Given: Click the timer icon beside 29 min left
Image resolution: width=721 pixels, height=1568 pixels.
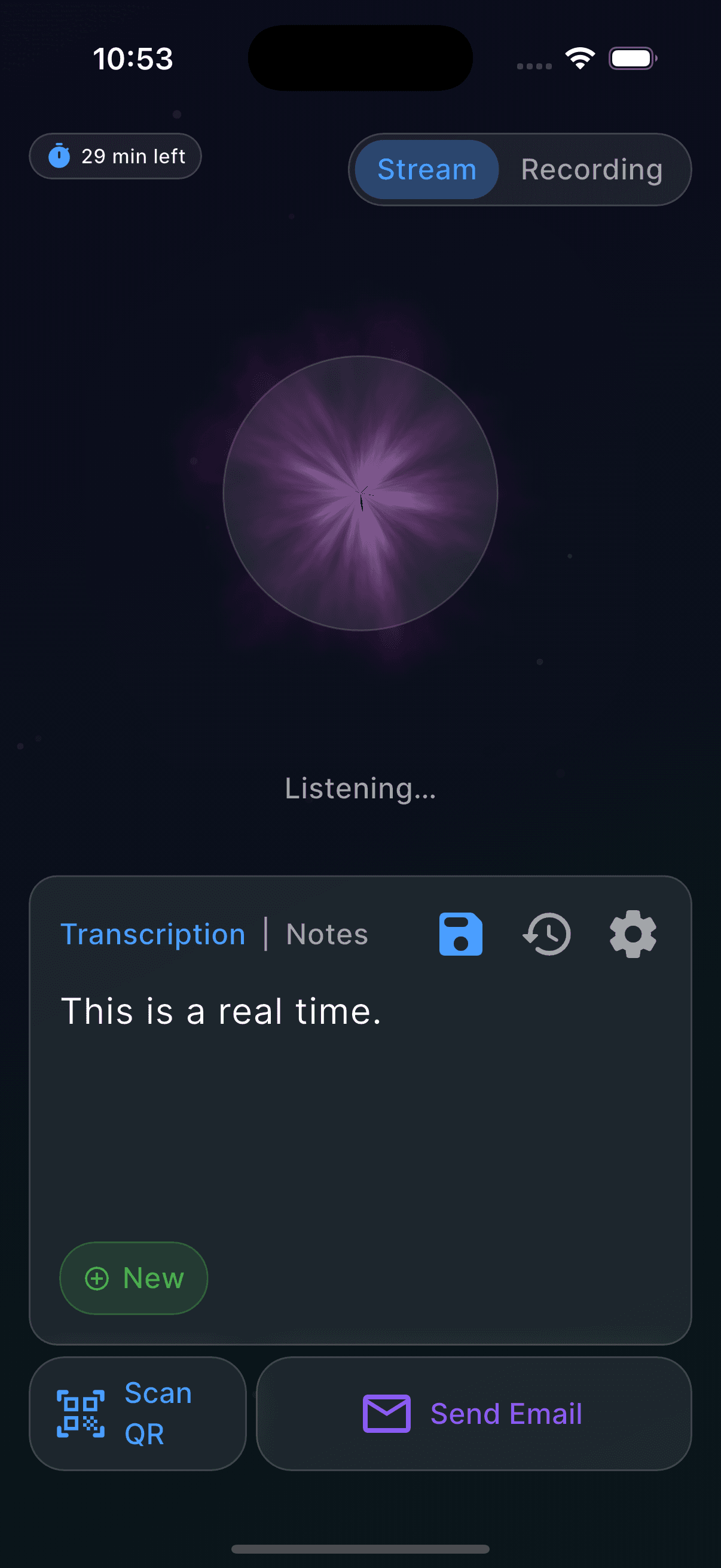Looking at the screenshot, I should (x=59, y=156).
